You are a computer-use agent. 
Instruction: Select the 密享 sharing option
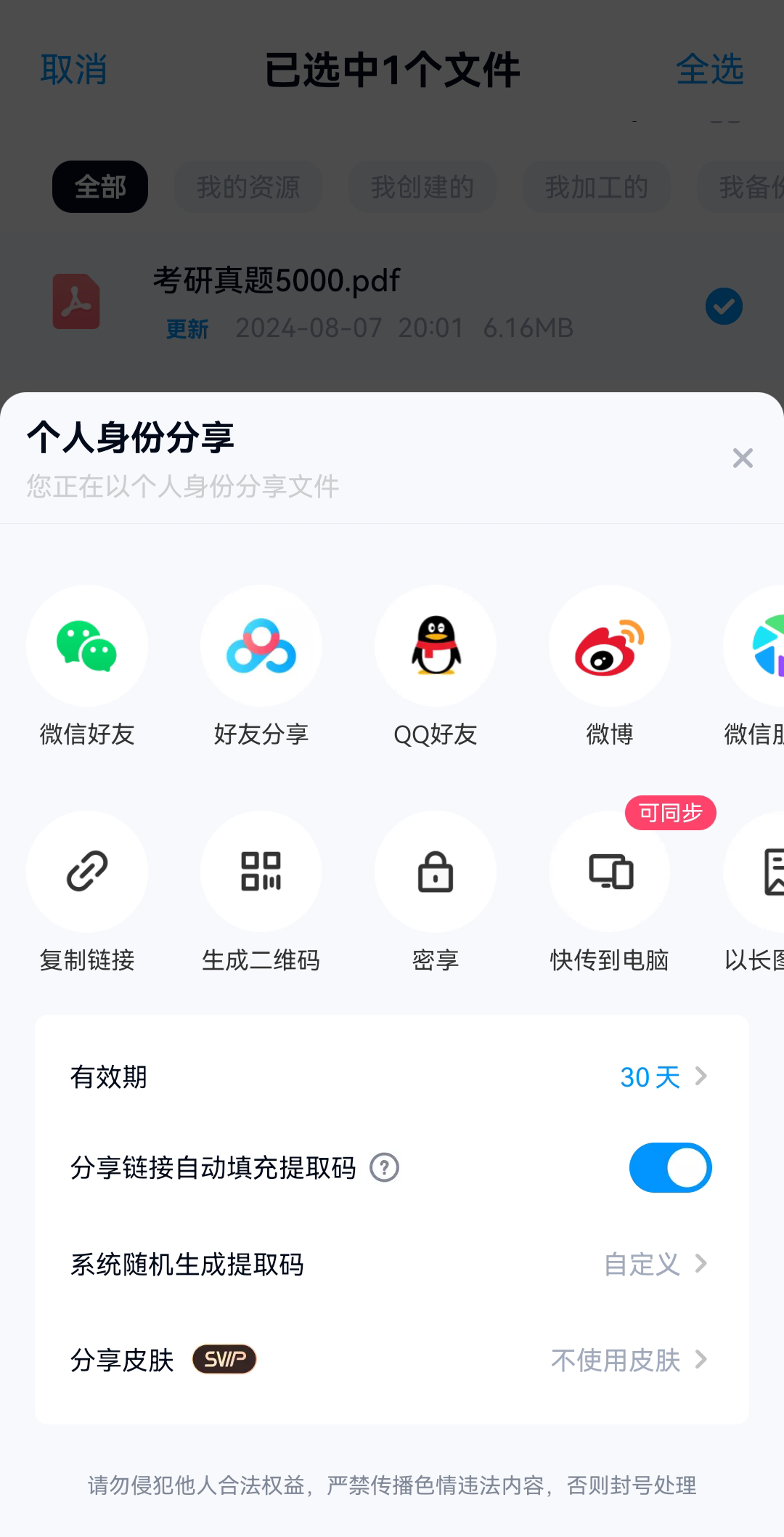click(x=436, y=872)
